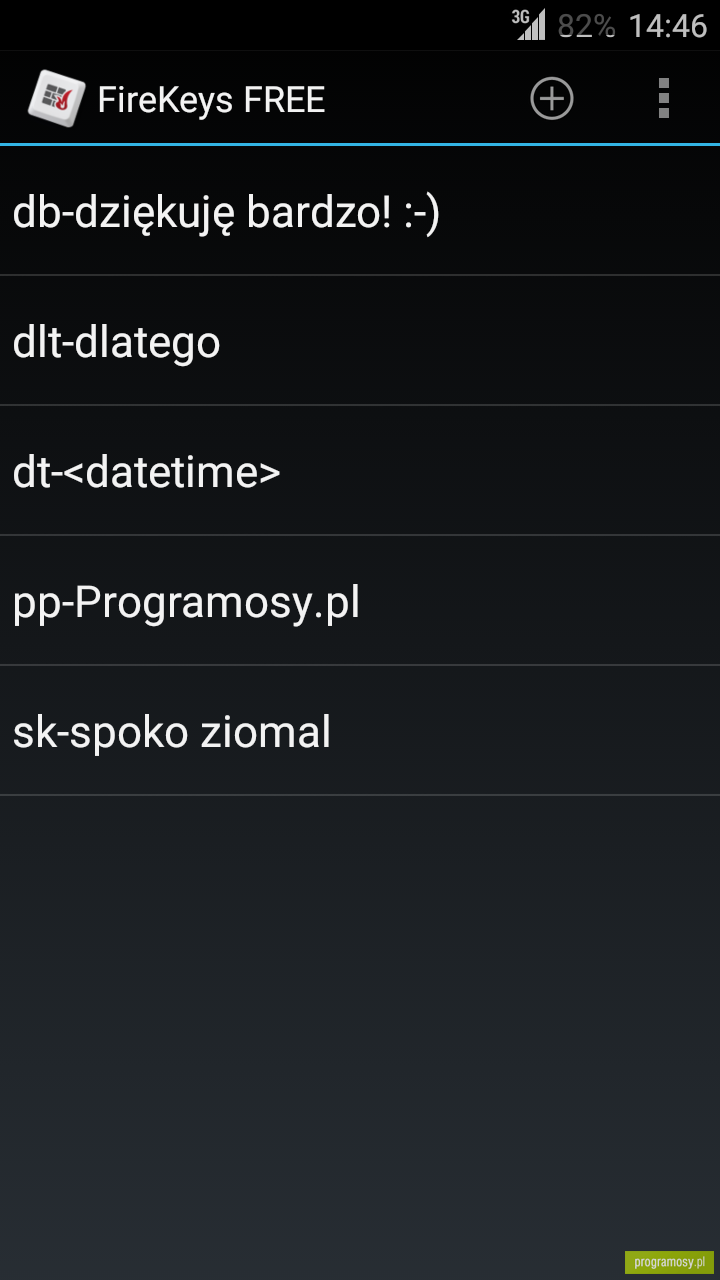This screenshot has width=720, height=1280.
Task: Add a new shortcut with the plus icon
Action: 551,98
